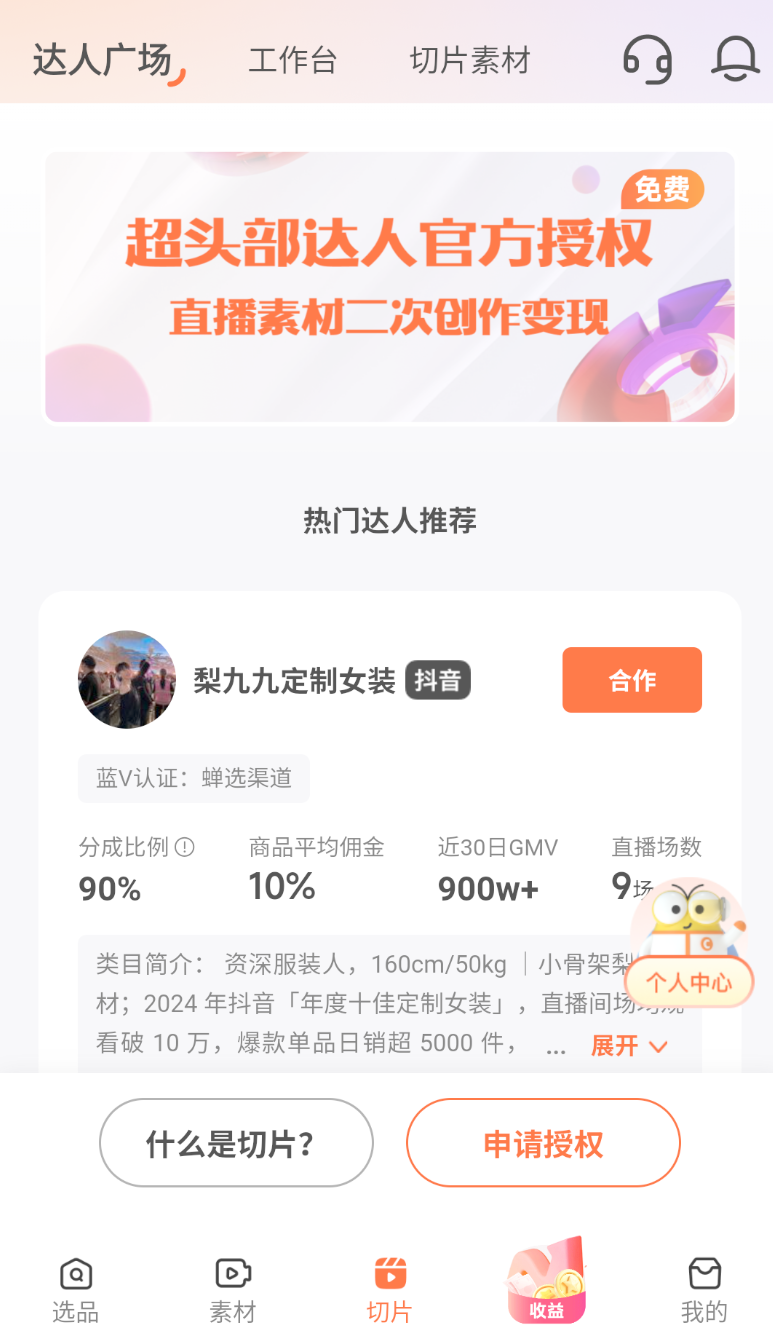The height and width of the screenshot is (1325, 773).
Task: Select the 选品 tab icon
Action: click(x=74, y=1274)
